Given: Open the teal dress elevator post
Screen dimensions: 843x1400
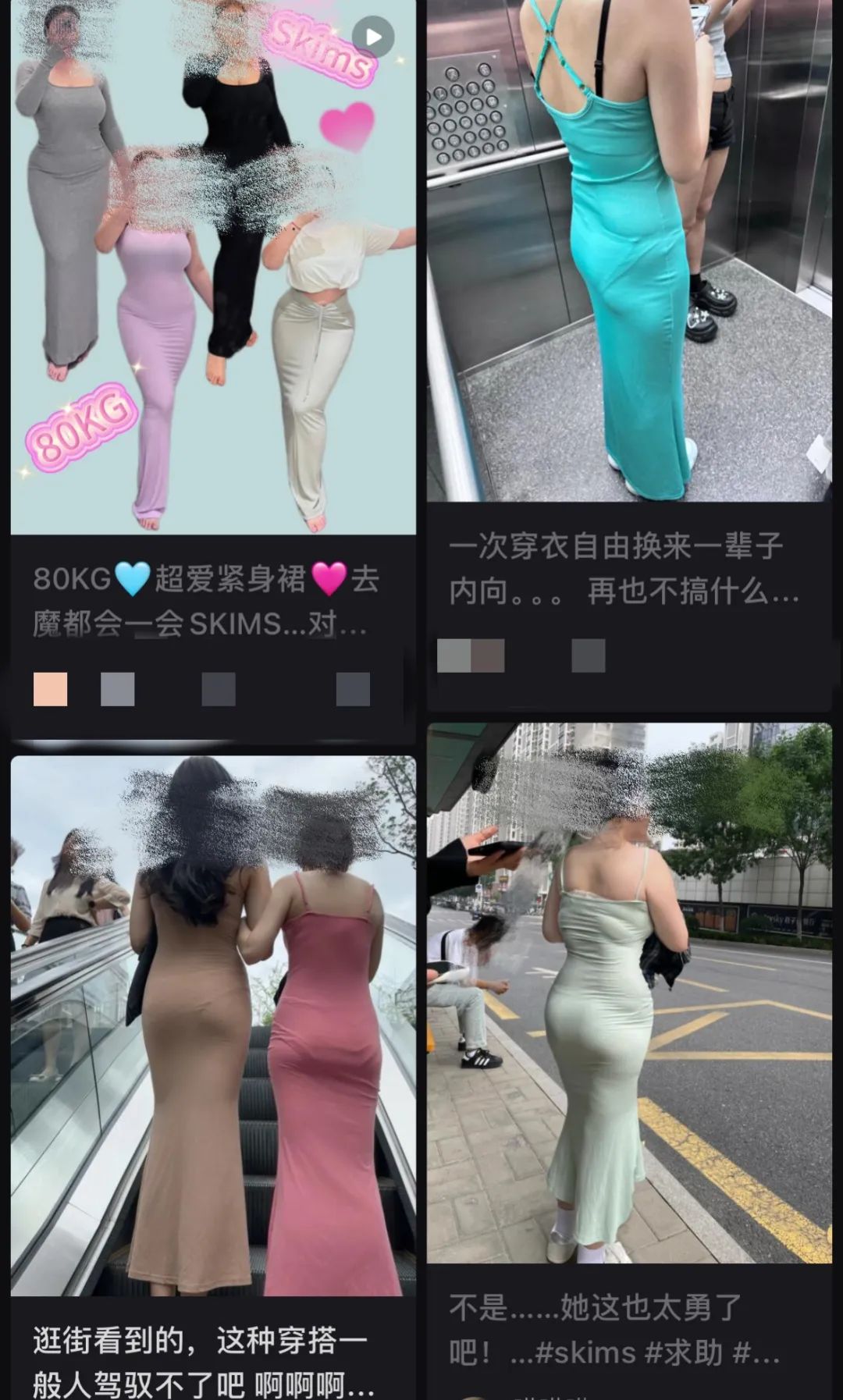Looking at the screenshot, I should pyautogui.click(x=629, y=251).
